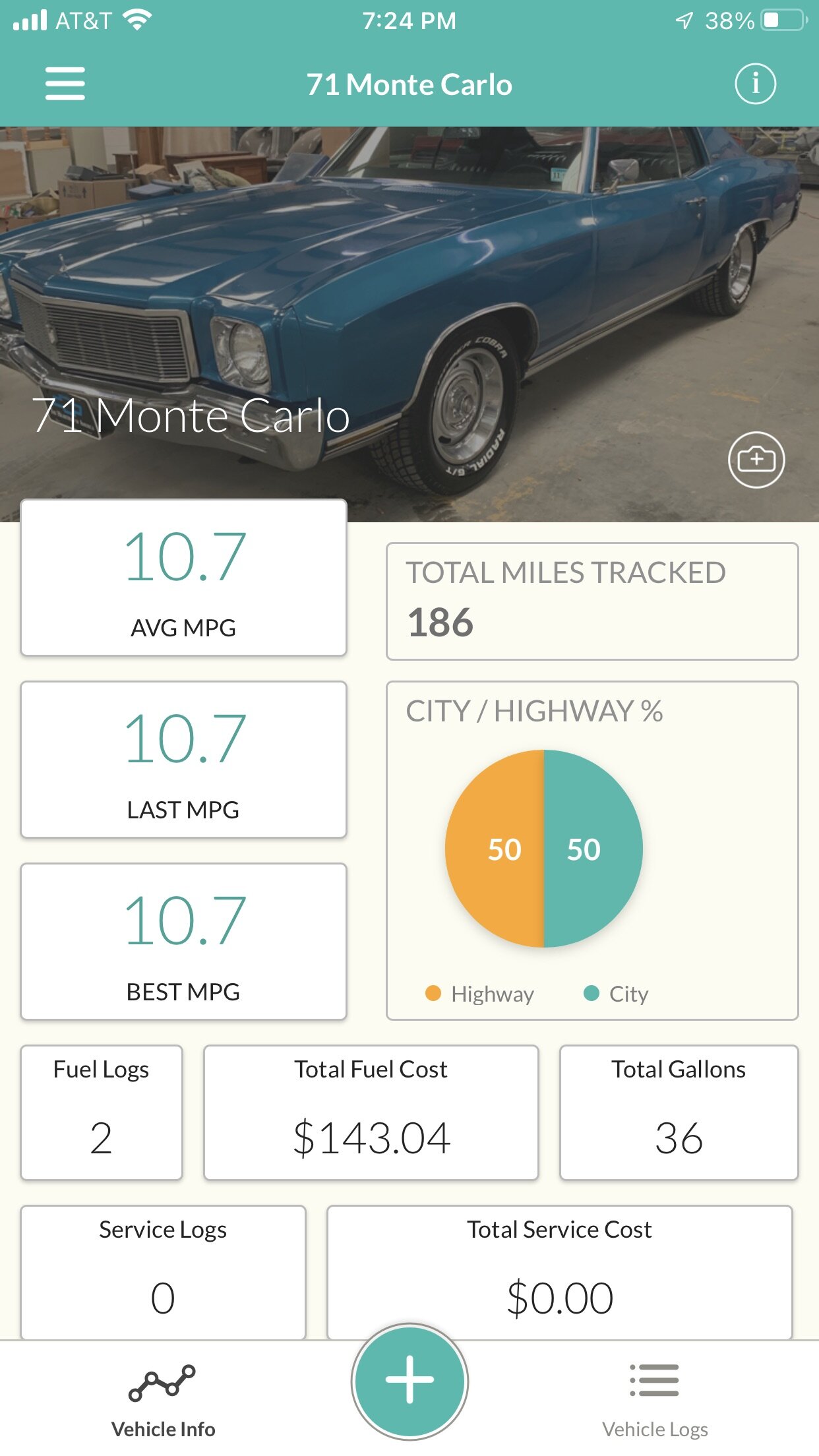819x1456 pixels.
Task: Open the vehicle info icon
Action: click(755, 84)
